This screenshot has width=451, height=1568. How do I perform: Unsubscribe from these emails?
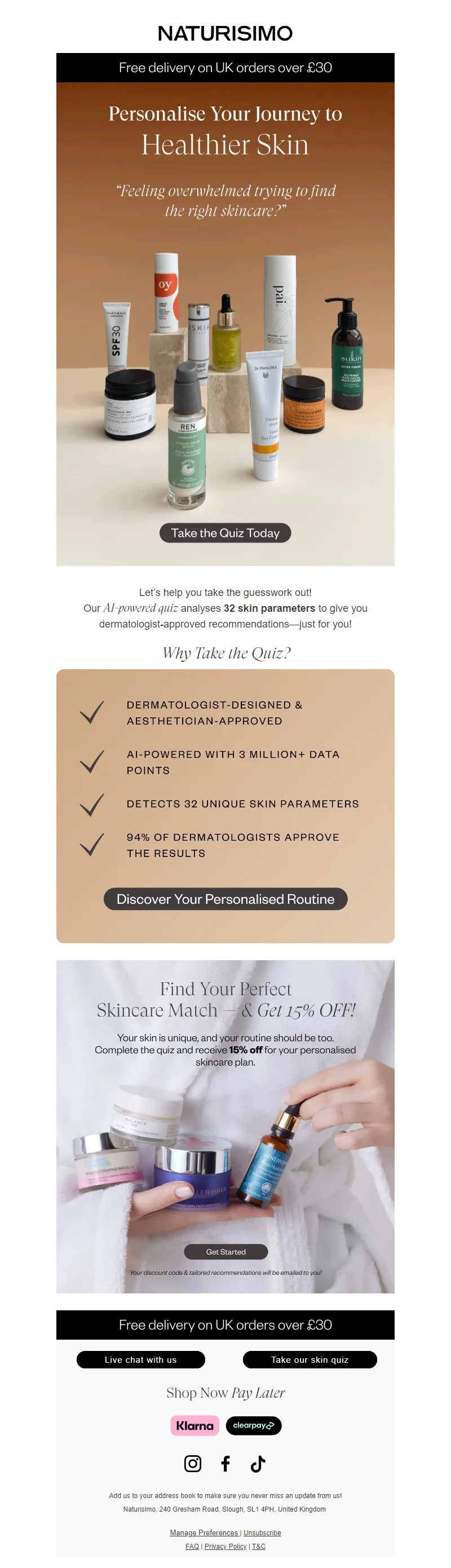(262, 1532)
